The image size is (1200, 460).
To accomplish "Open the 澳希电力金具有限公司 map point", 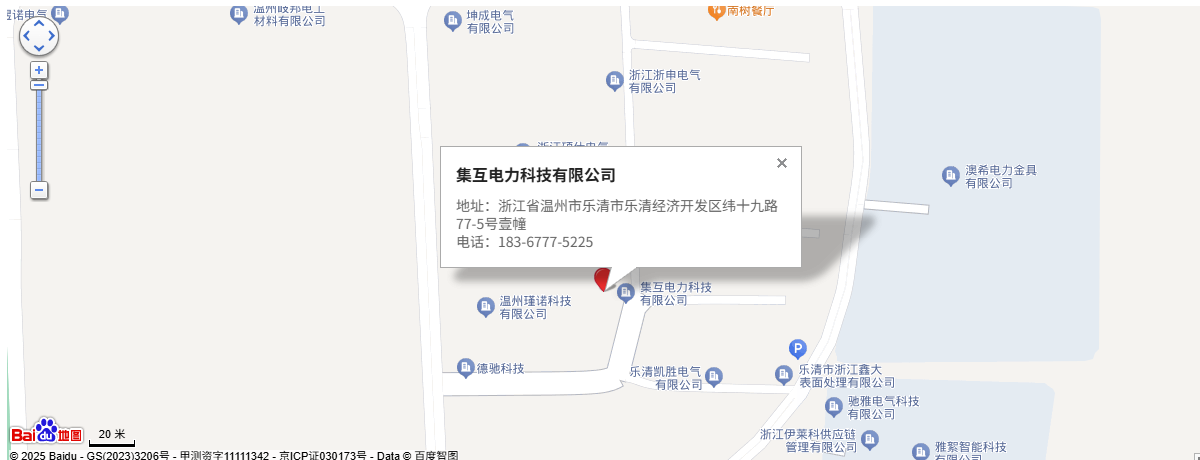I will pos(951,176).
